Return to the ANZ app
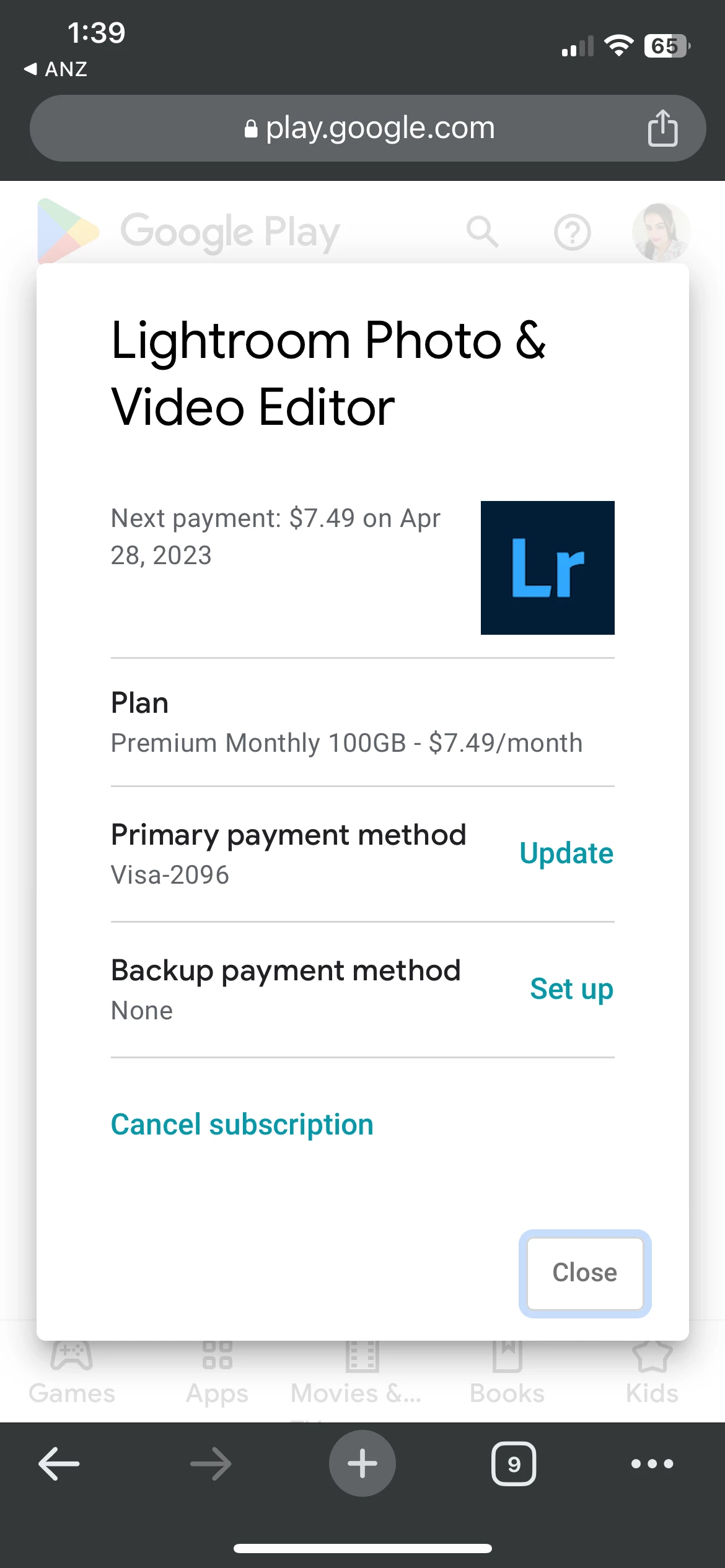 56,69
